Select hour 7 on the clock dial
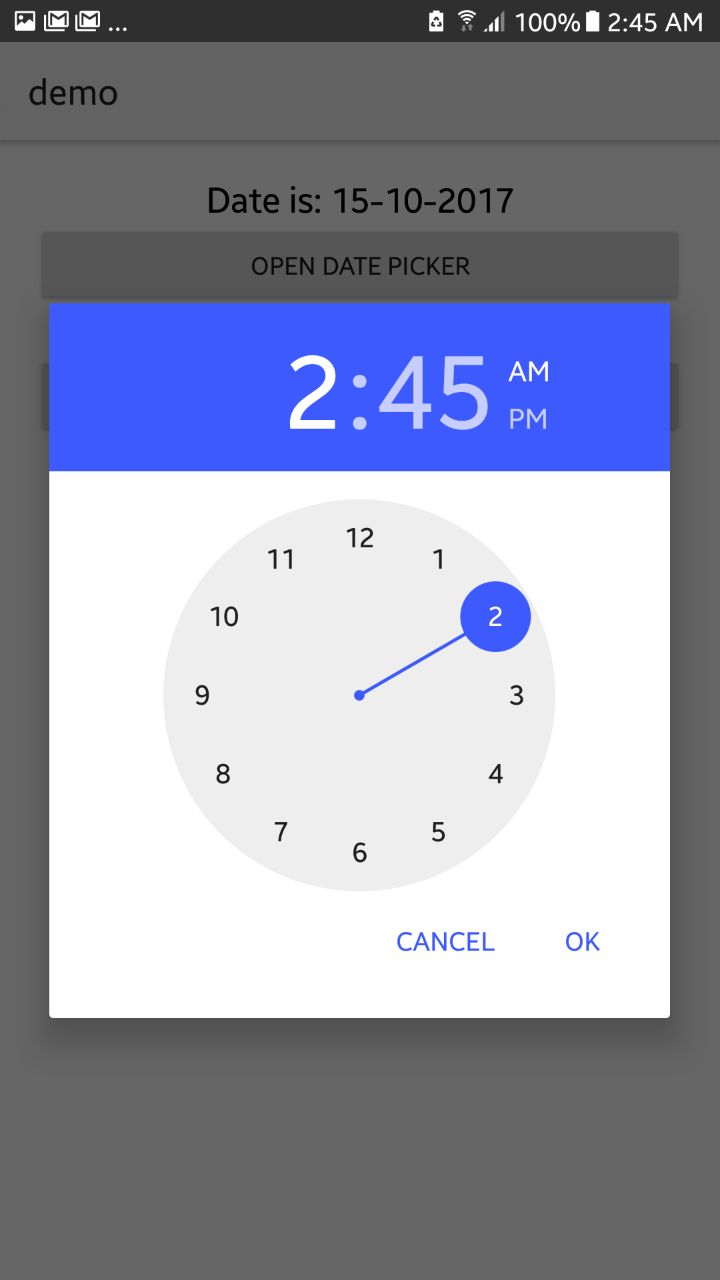The height and width of the screenshot is (1280, 720). tap(281, 831)
